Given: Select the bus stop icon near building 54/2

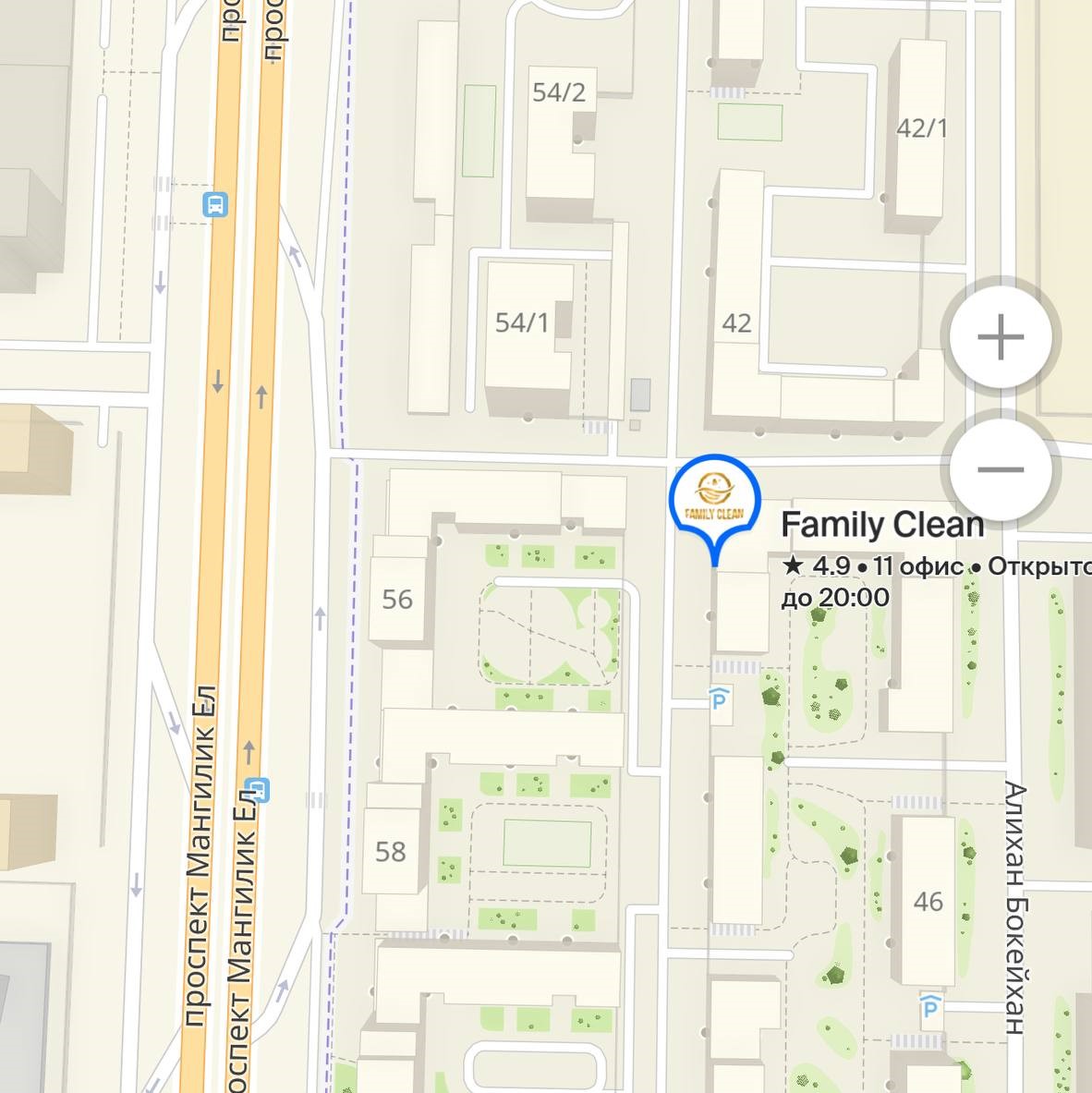Looking at the screenshot, I should pyautogui.click(x=215, y=204).
